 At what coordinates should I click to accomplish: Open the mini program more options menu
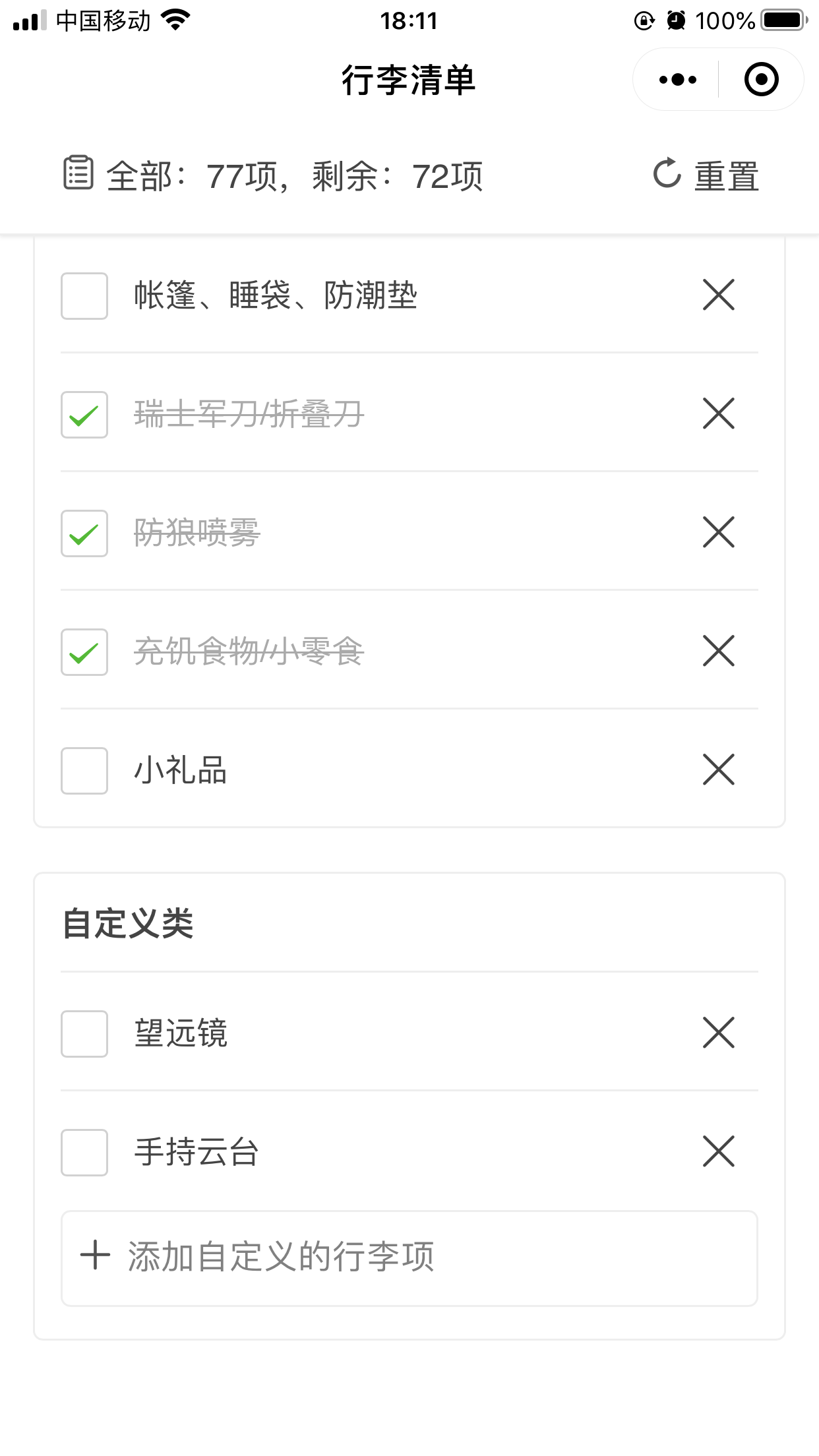pyautogui.click(x=677, y=80)
